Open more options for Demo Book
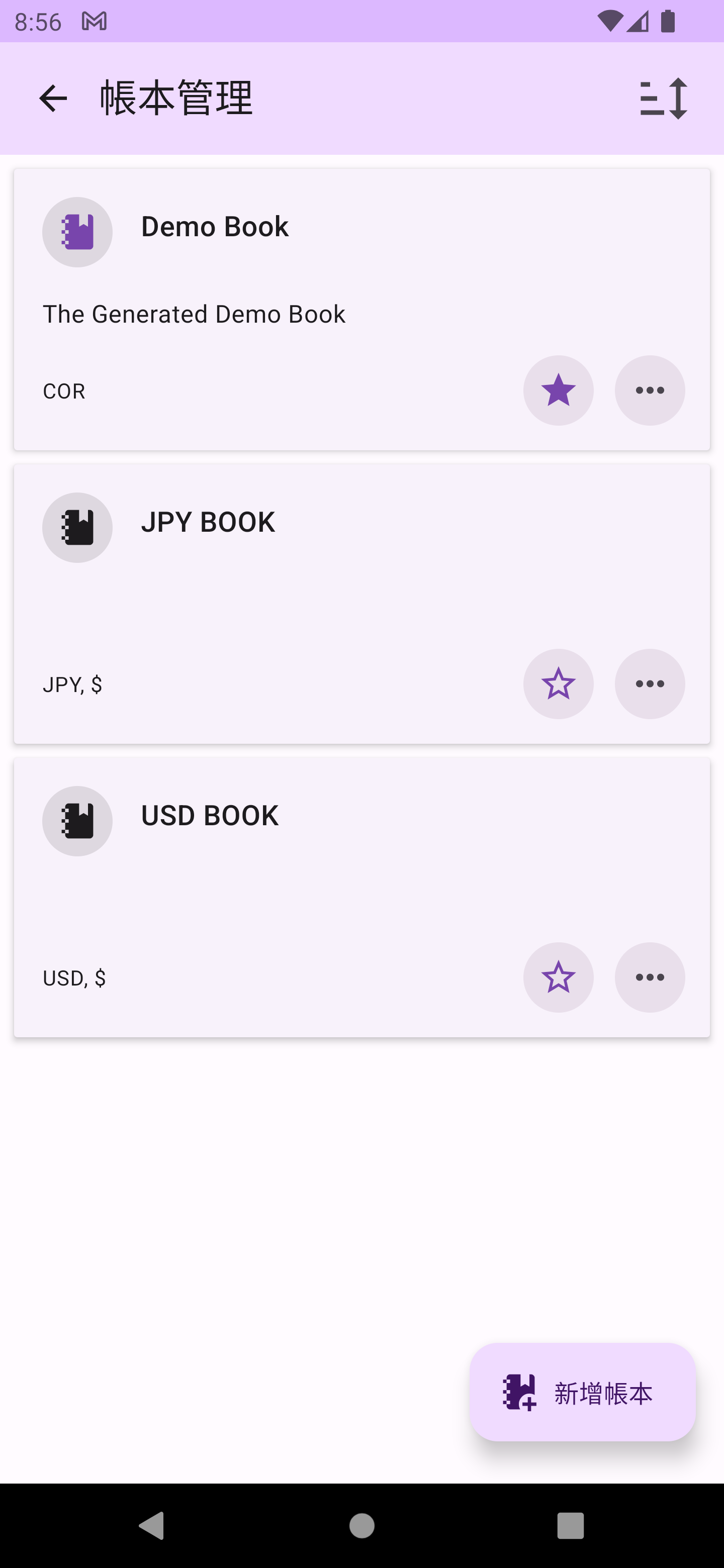The height and width of the screenshot is (1568, 724). pyautogui.click(x=649, y=390)
